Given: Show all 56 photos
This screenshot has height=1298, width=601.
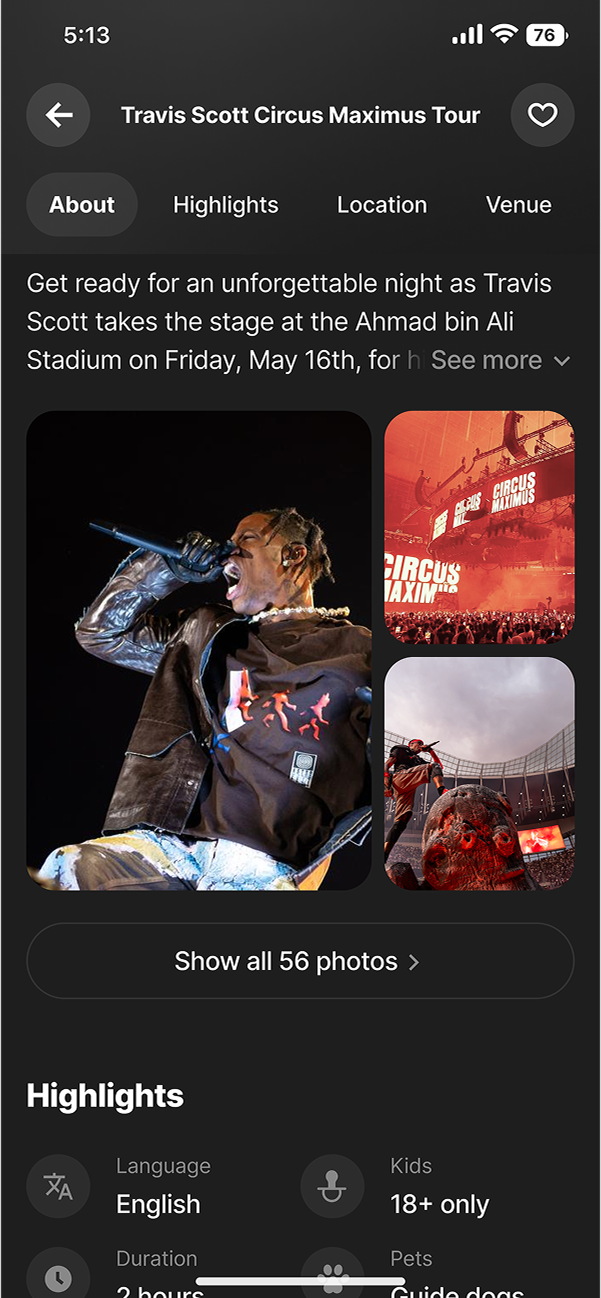Looking at the screenshot, I should (299, 961).
